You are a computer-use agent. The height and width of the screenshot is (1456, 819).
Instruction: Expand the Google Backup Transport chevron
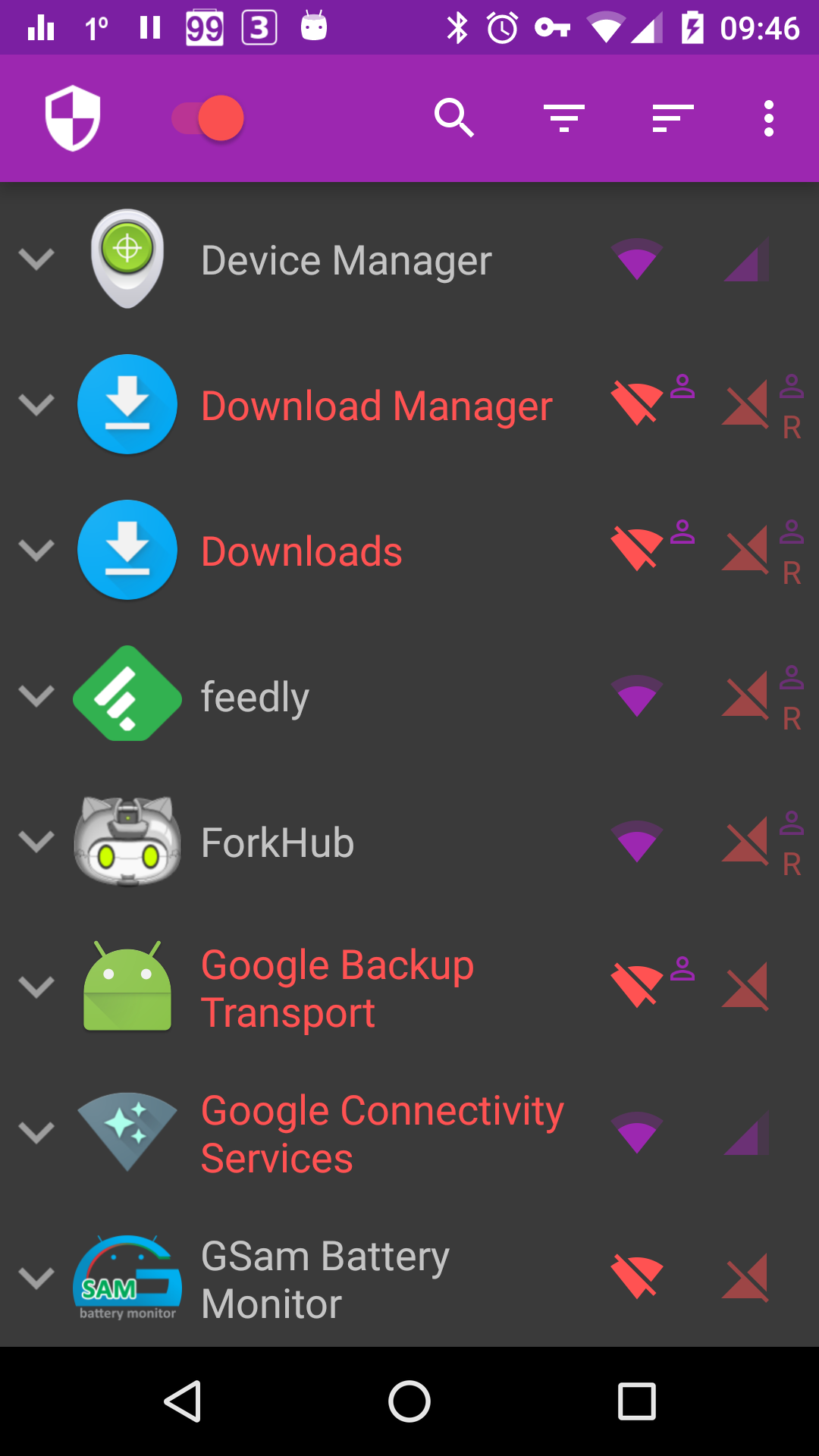click(36, 987)
